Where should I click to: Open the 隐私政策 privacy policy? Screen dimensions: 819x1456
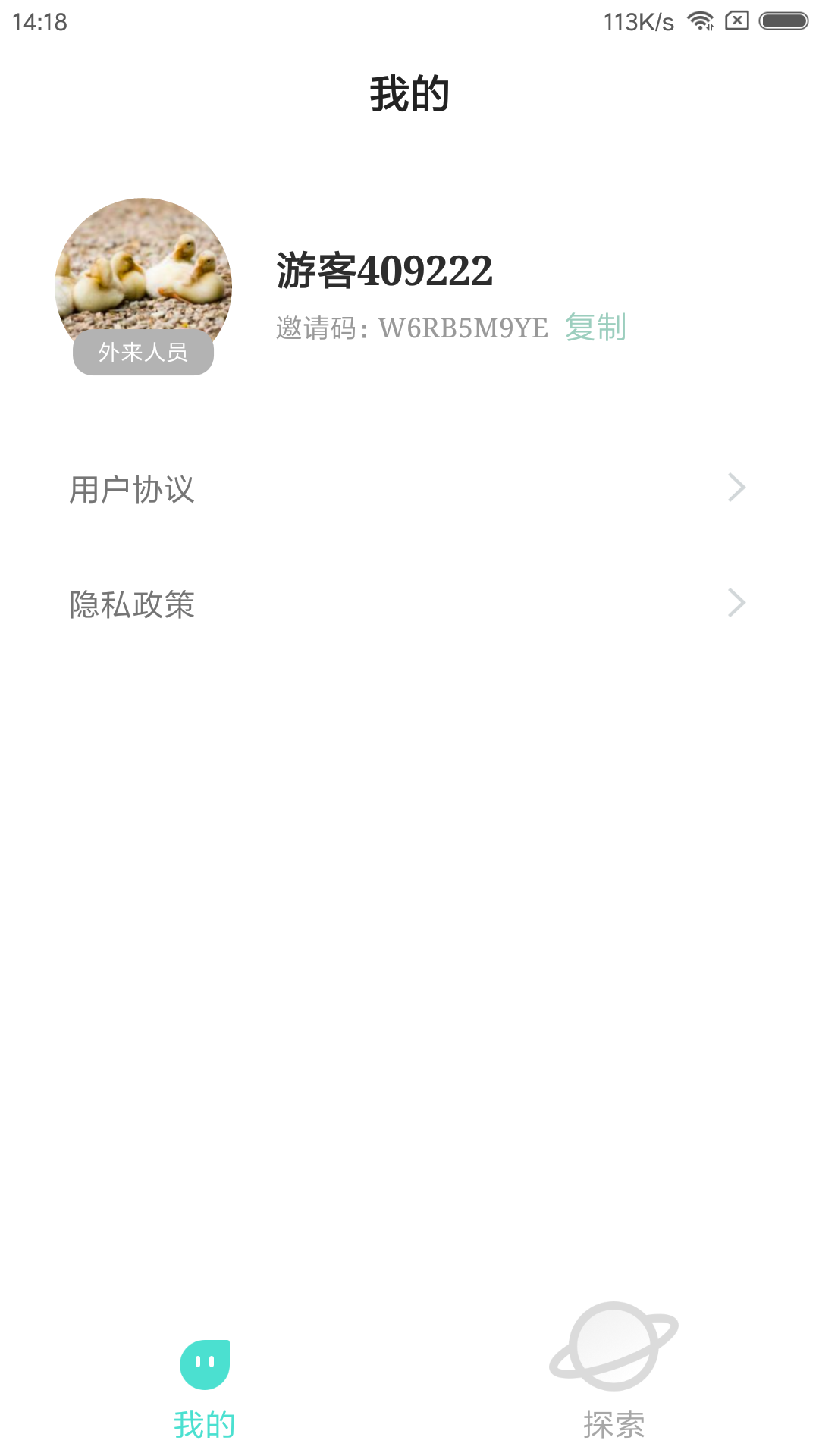tap(132, 605)
